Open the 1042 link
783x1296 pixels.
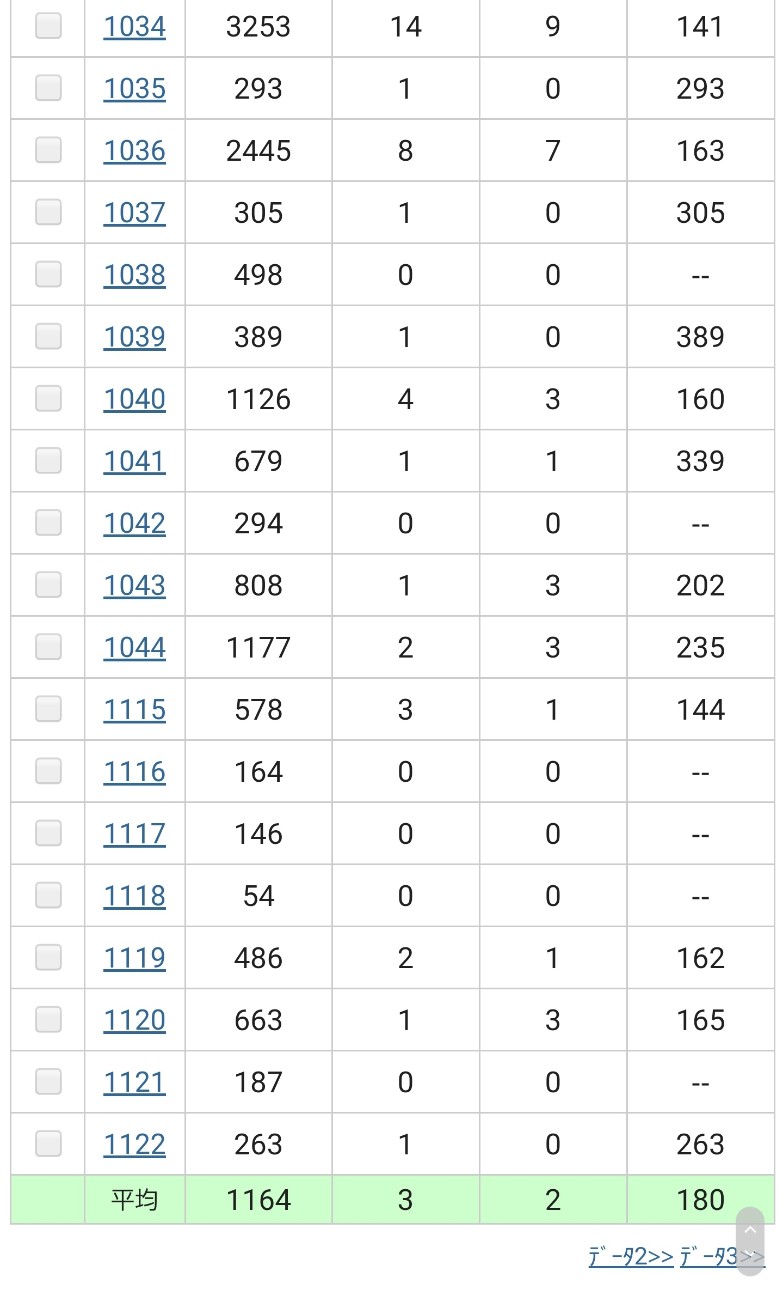pos(134,523)
